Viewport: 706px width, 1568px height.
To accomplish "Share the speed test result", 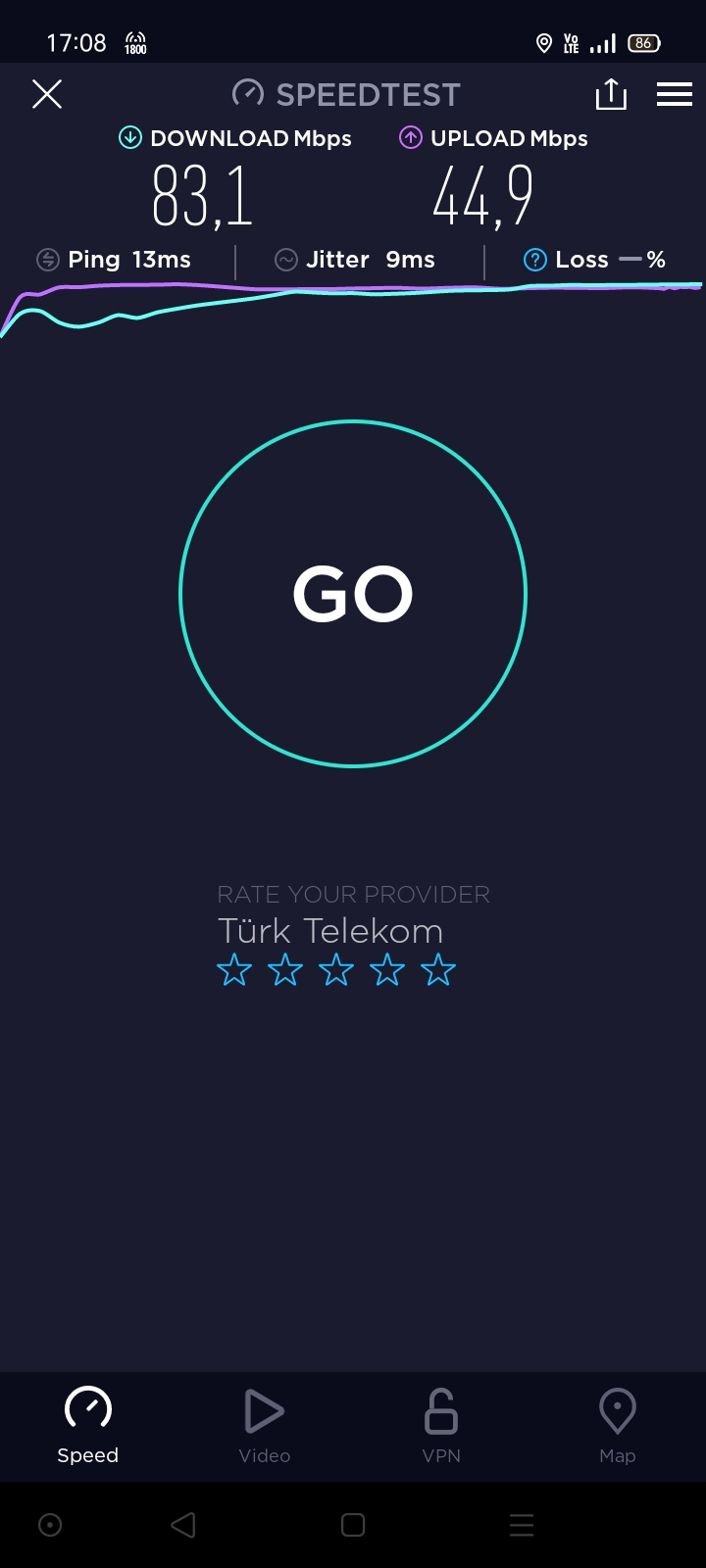I will (x=611, y=94).
